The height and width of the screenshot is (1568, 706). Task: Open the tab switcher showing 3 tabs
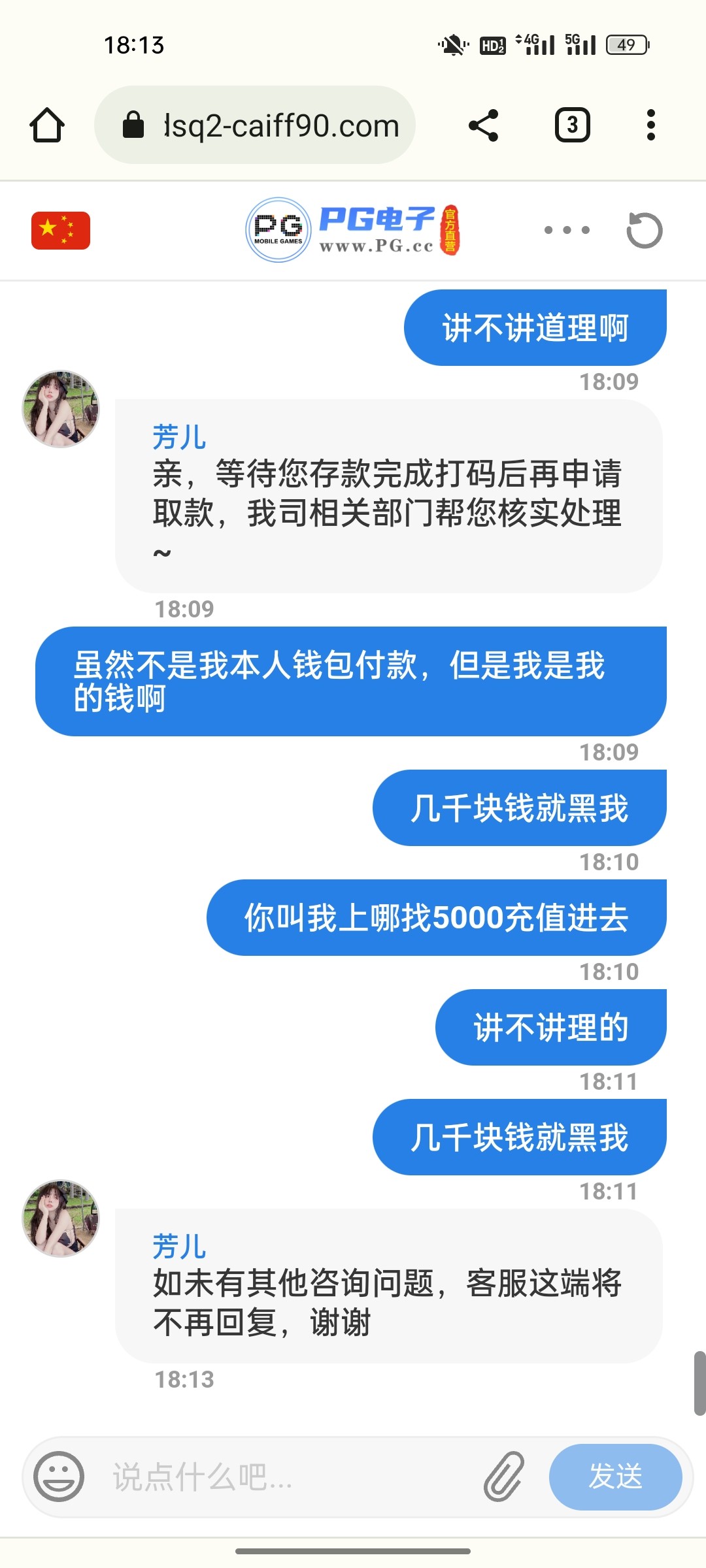coord(572,125)
